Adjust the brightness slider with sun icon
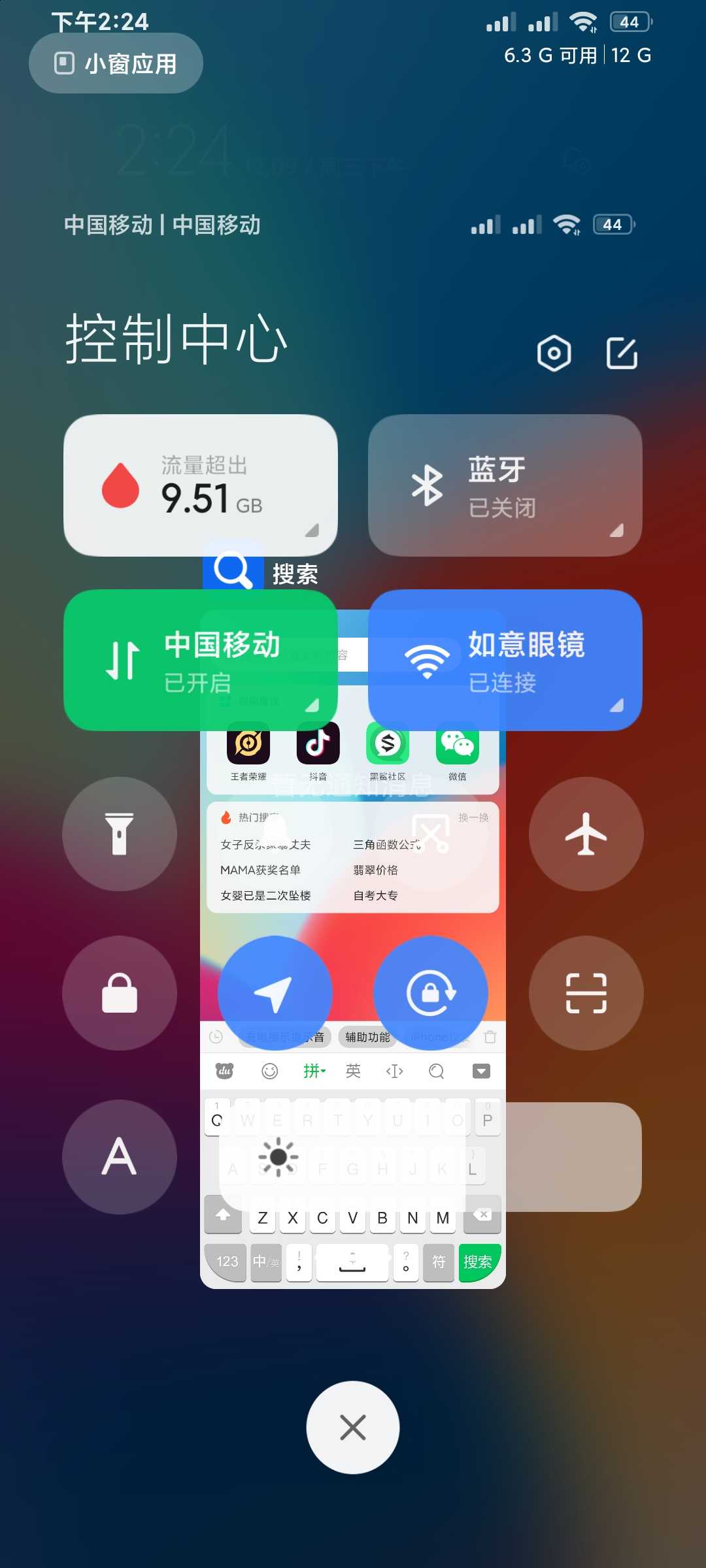 430,1157
